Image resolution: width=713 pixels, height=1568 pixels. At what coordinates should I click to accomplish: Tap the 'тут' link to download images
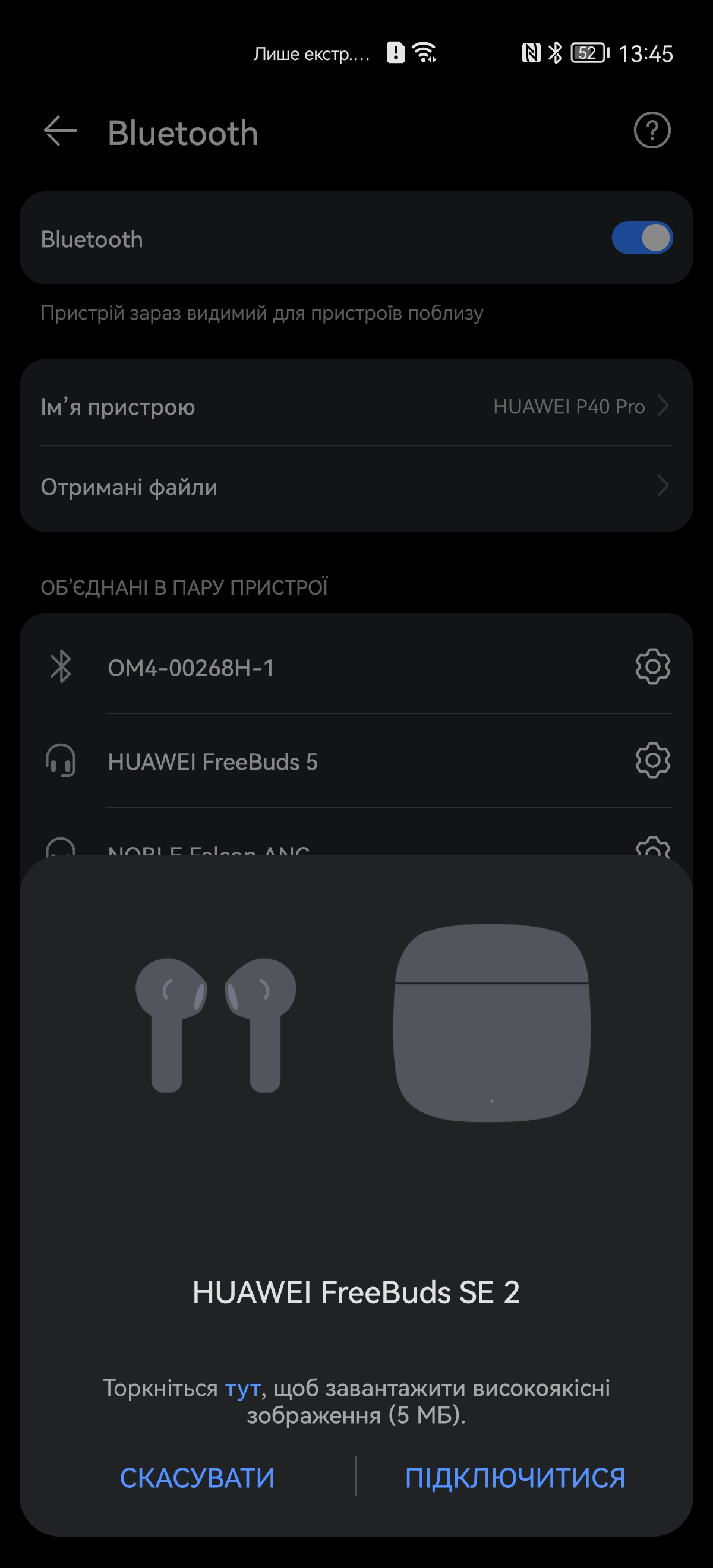pos(243,1389)
